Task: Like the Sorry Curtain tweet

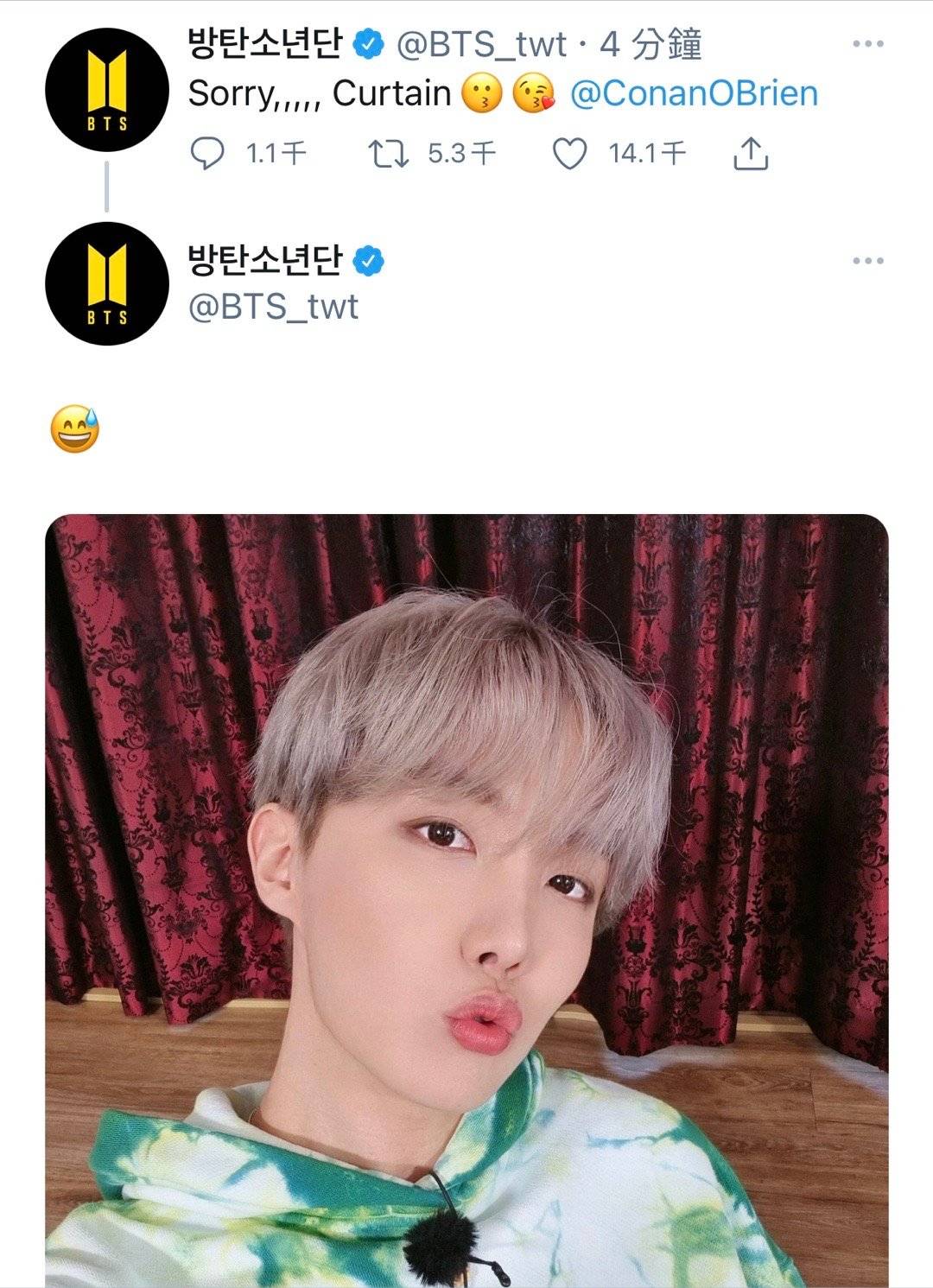Action: pos(569,155)
